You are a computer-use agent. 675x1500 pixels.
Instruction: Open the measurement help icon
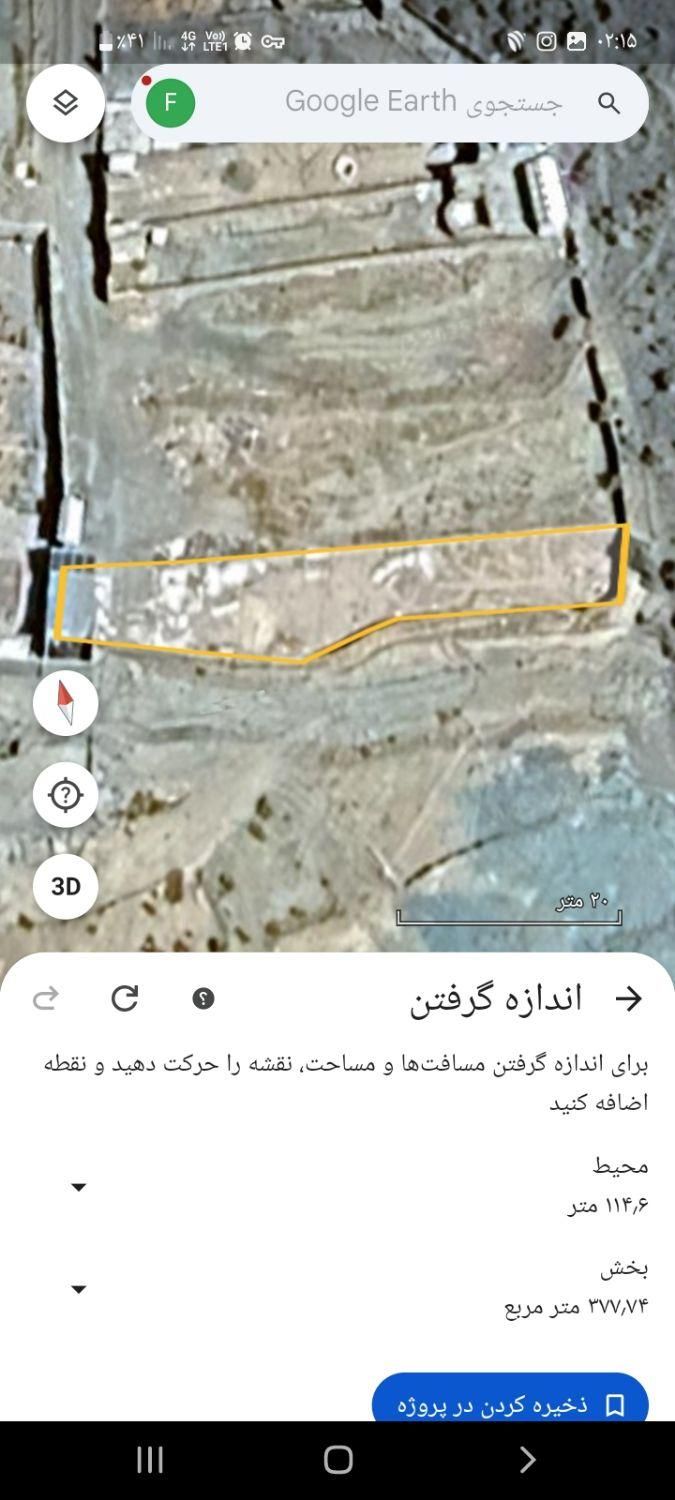(x=203, y=998)
